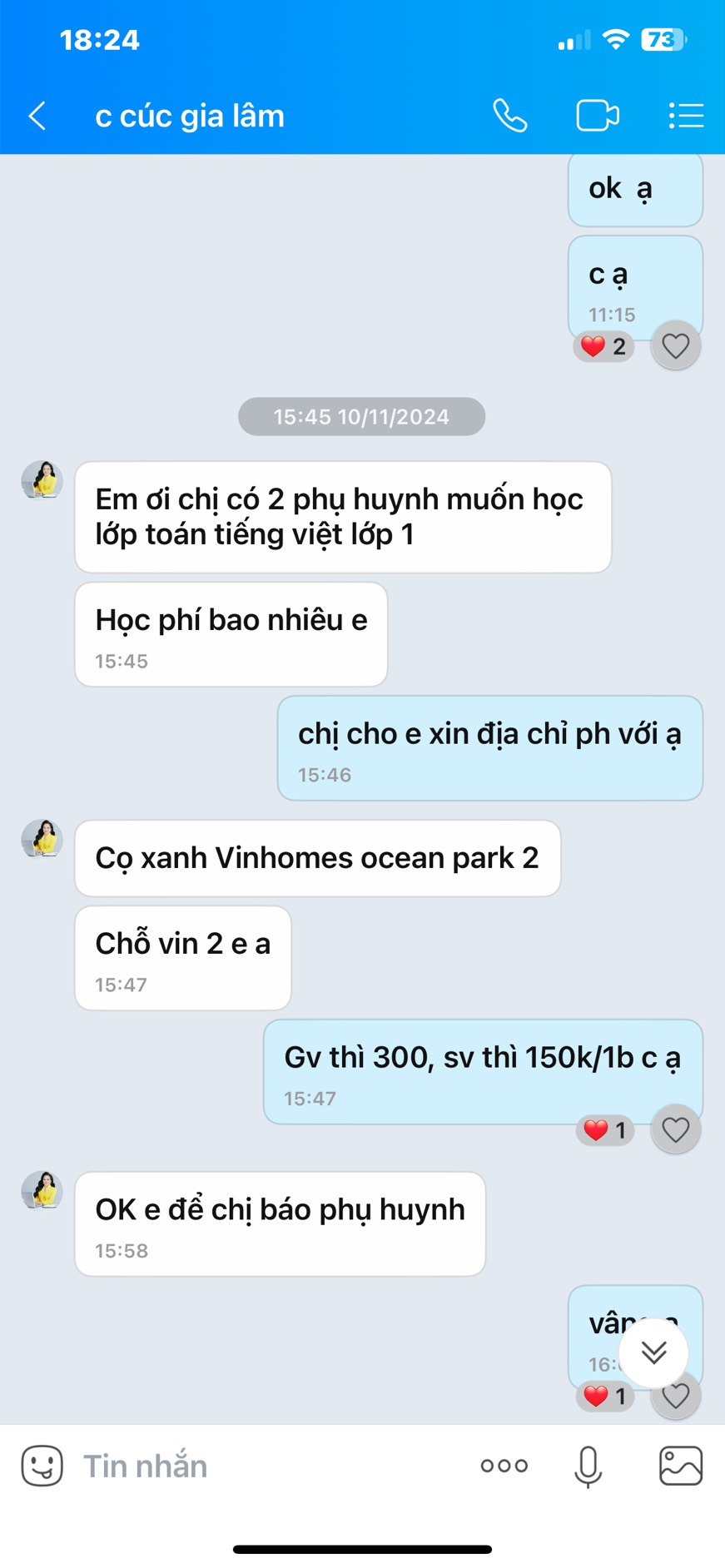Start a video call
Image resolution: width=725 pixels, height=1568 pixels.
tap(597, 116)
